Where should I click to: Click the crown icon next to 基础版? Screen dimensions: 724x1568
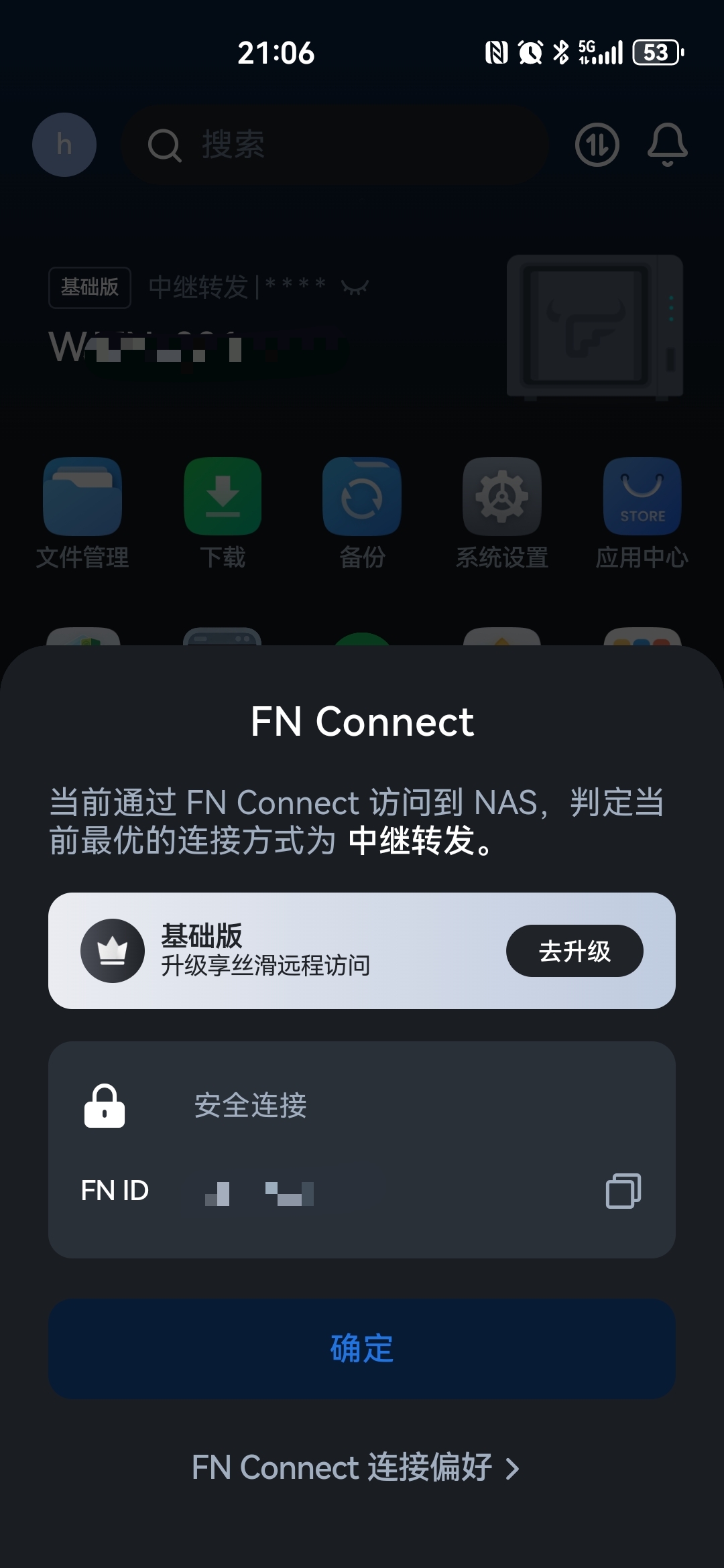coord(113,950)
